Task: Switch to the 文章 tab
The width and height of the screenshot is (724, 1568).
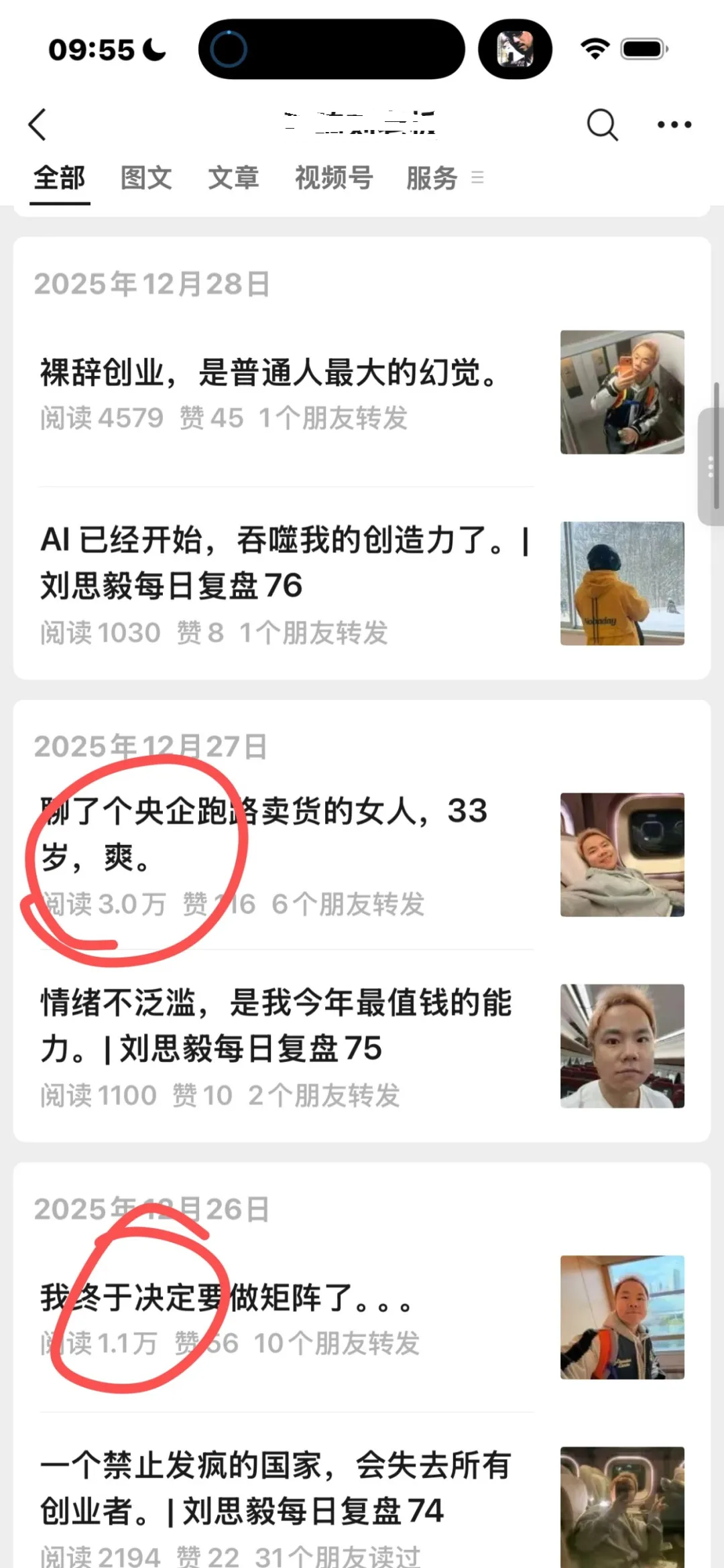Action: pos(233,178)
